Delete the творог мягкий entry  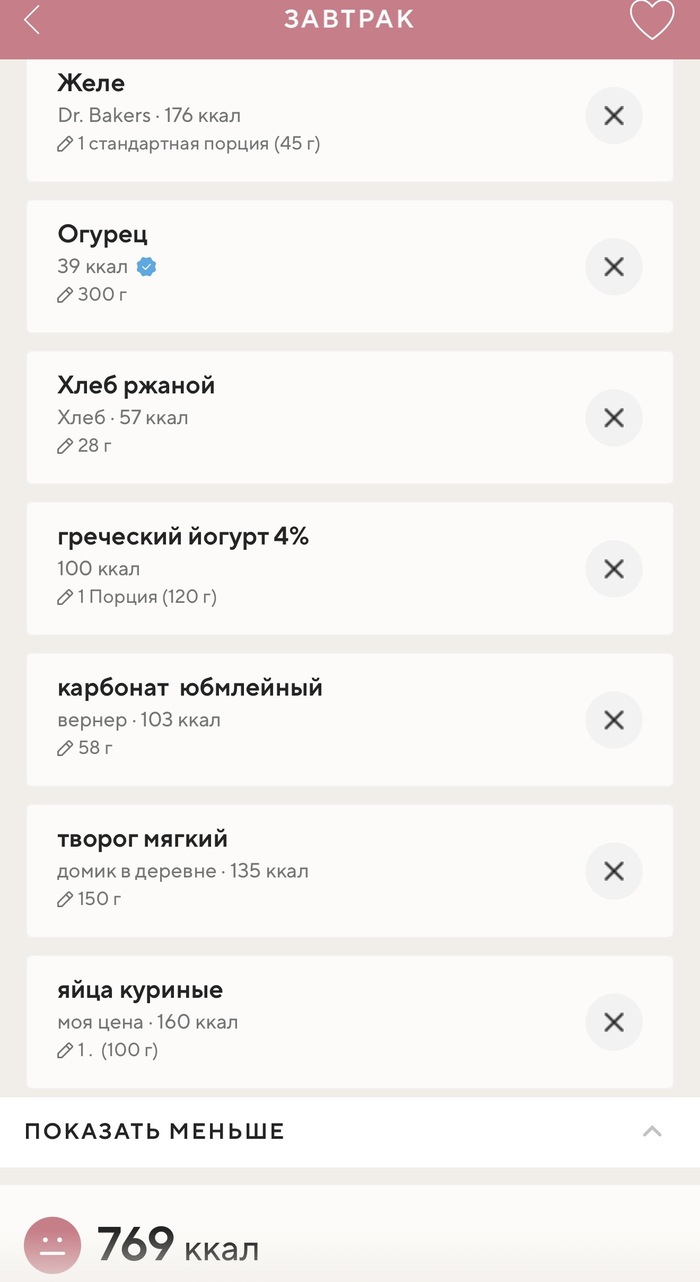(x=613, y=871)
